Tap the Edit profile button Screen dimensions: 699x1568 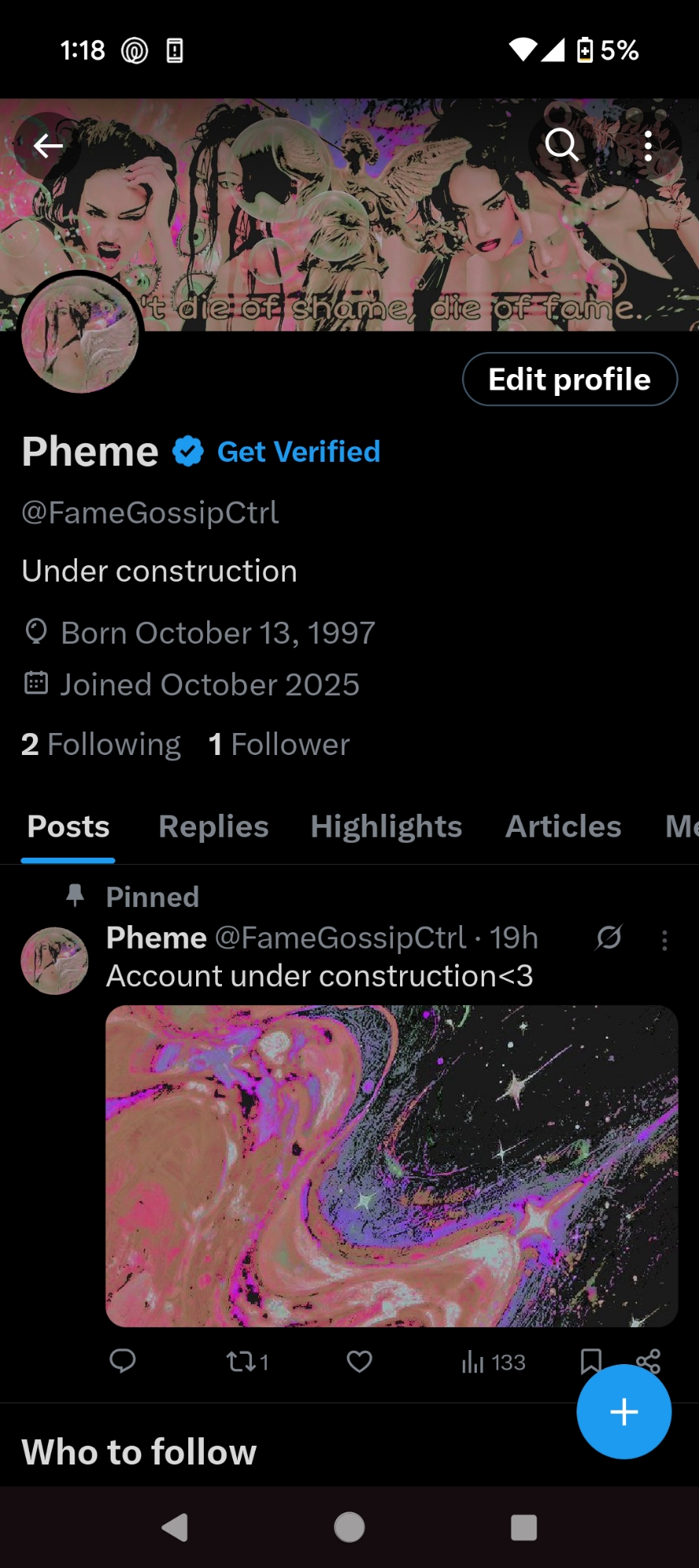click(x=570, y=379)
